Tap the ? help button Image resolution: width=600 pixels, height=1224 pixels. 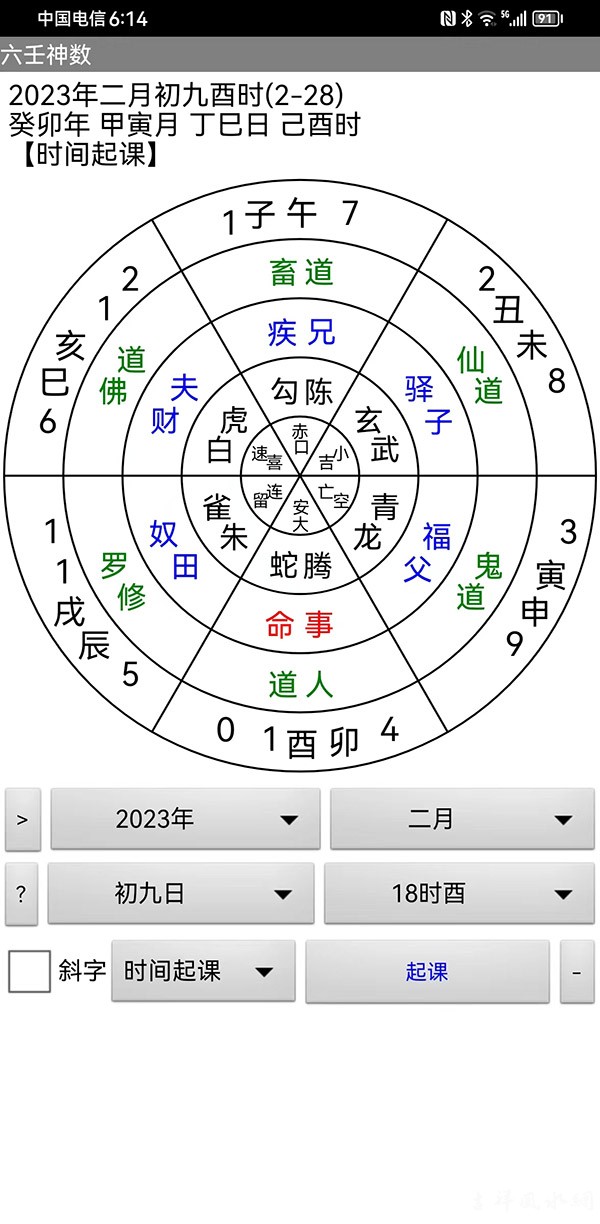coord(21,893)
